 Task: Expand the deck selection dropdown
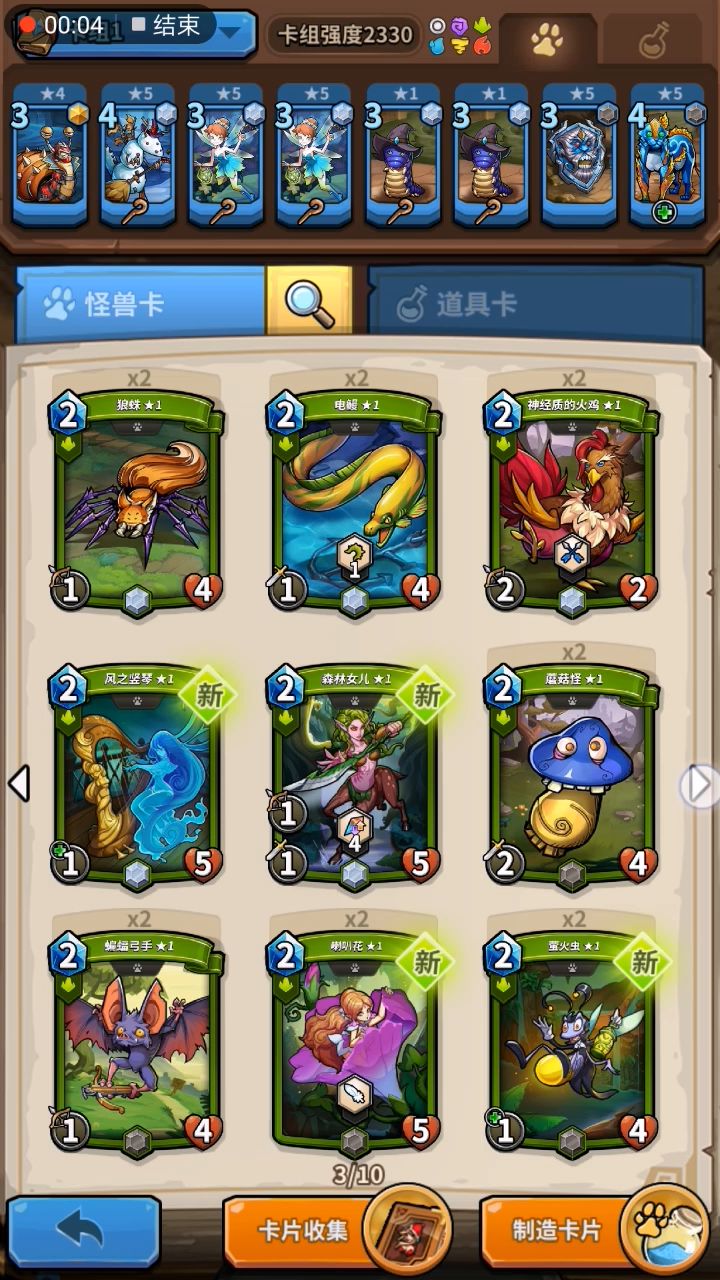[232, 31]
